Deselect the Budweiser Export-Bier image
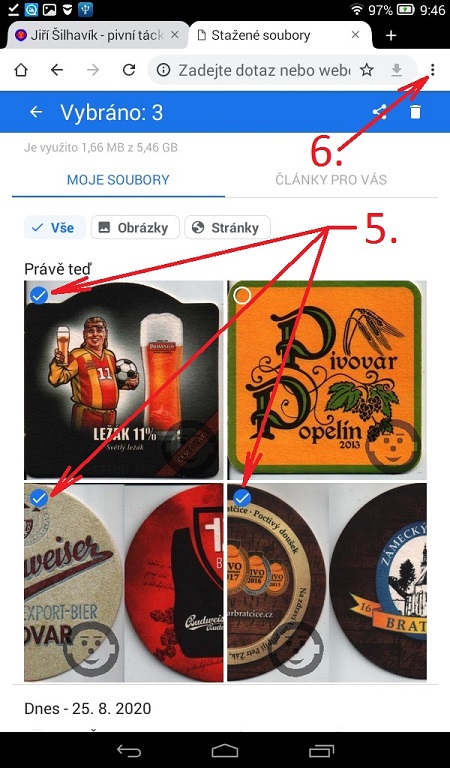The height and width of the screenshot is (768, 450). coord(39,498)
